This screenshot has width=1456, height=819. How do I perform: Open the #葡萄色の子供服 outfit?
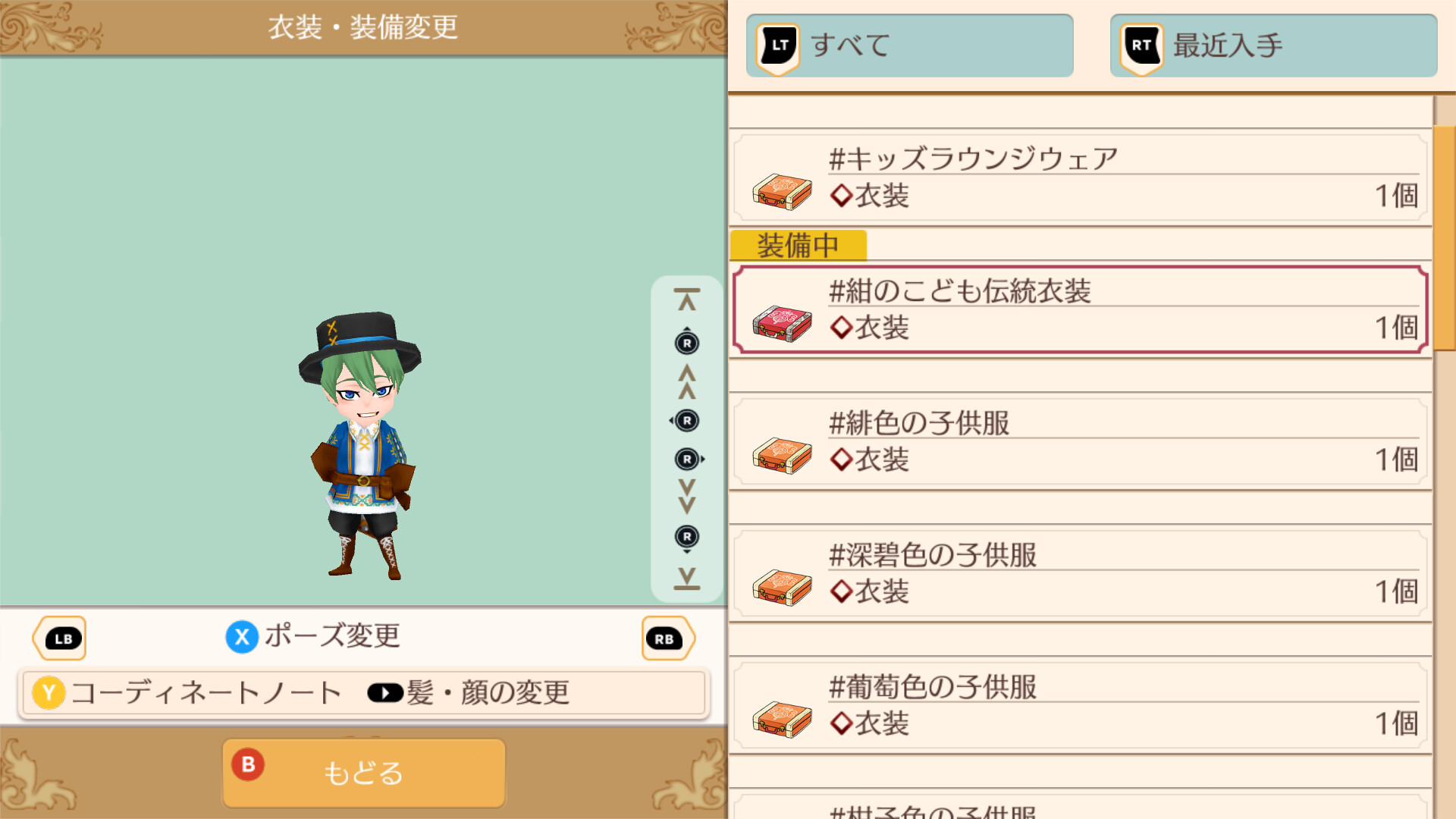tap(1081, 706)
